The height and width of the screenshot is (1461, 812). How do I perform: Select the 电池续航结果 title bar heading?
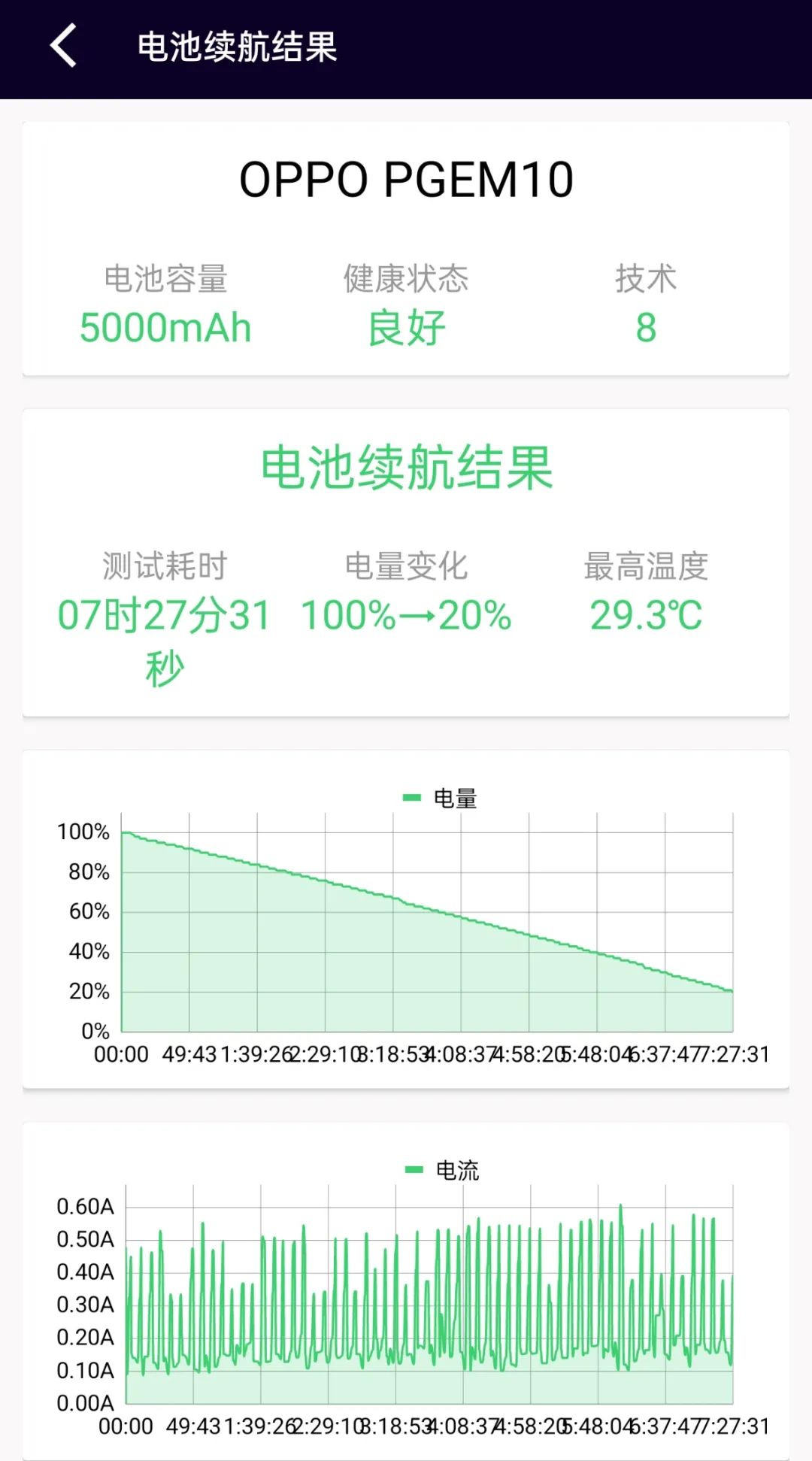(238, 45)
